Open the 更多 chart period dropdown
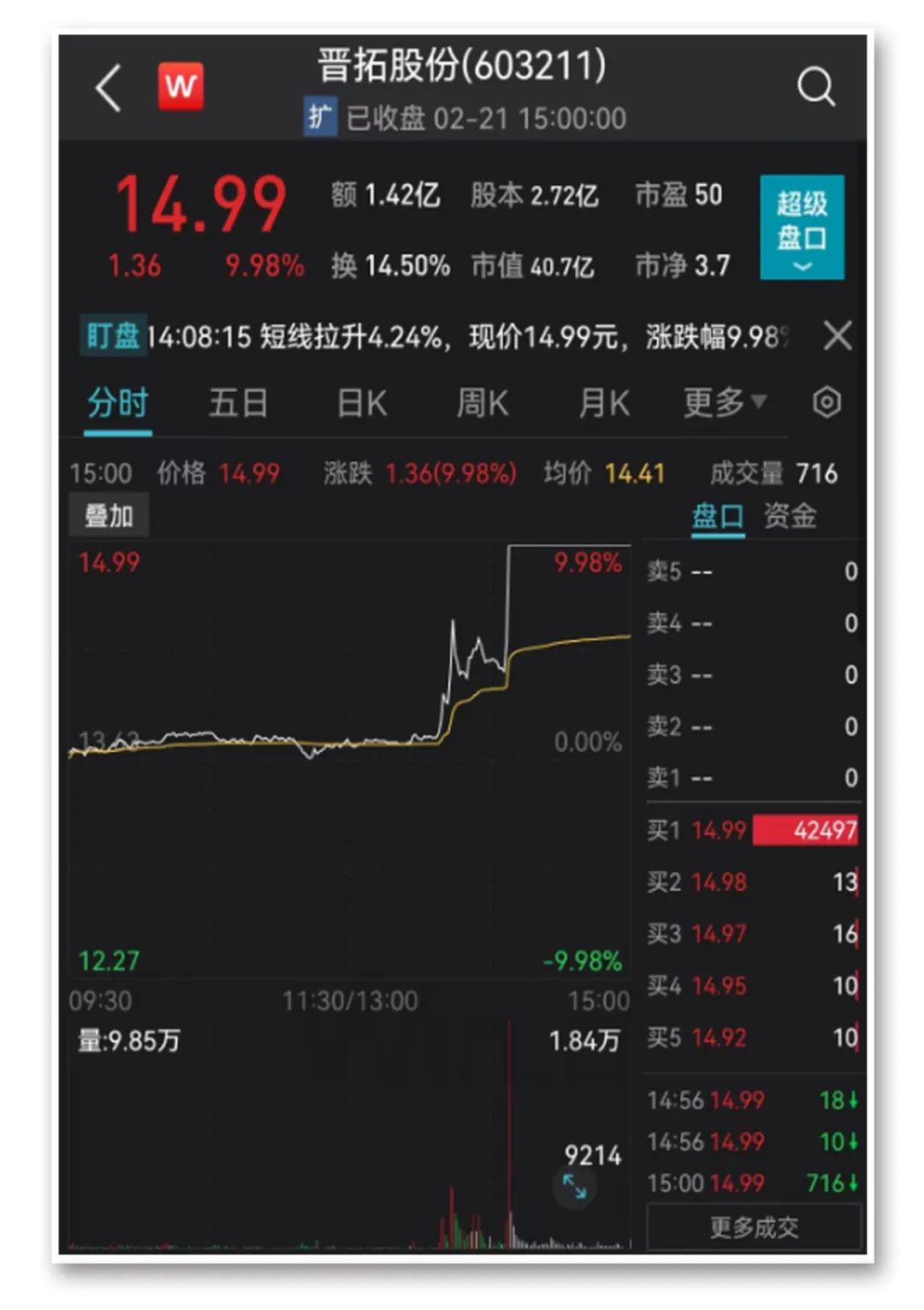 pyautogui.click(x=725, y=402)
